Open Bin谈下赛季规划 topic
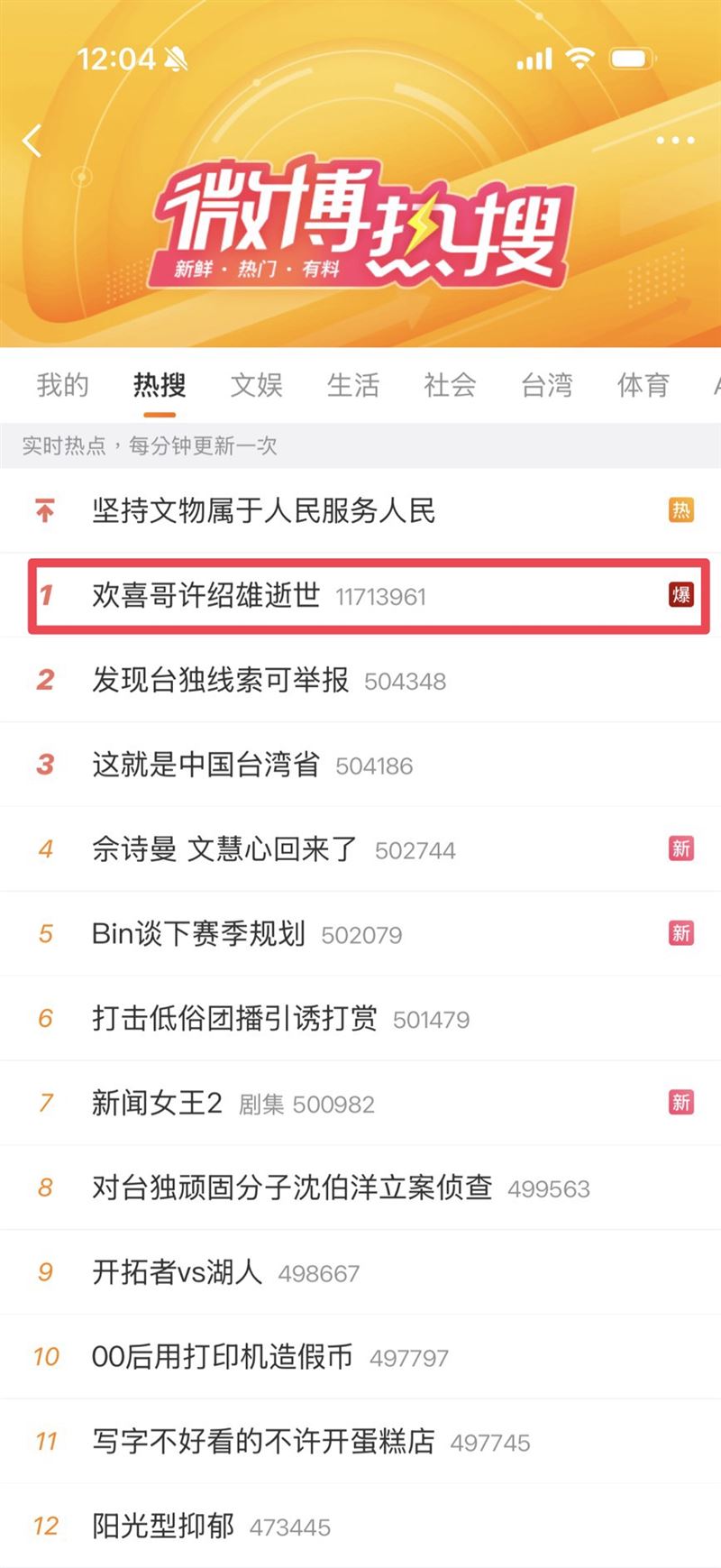 pos(198,934)
